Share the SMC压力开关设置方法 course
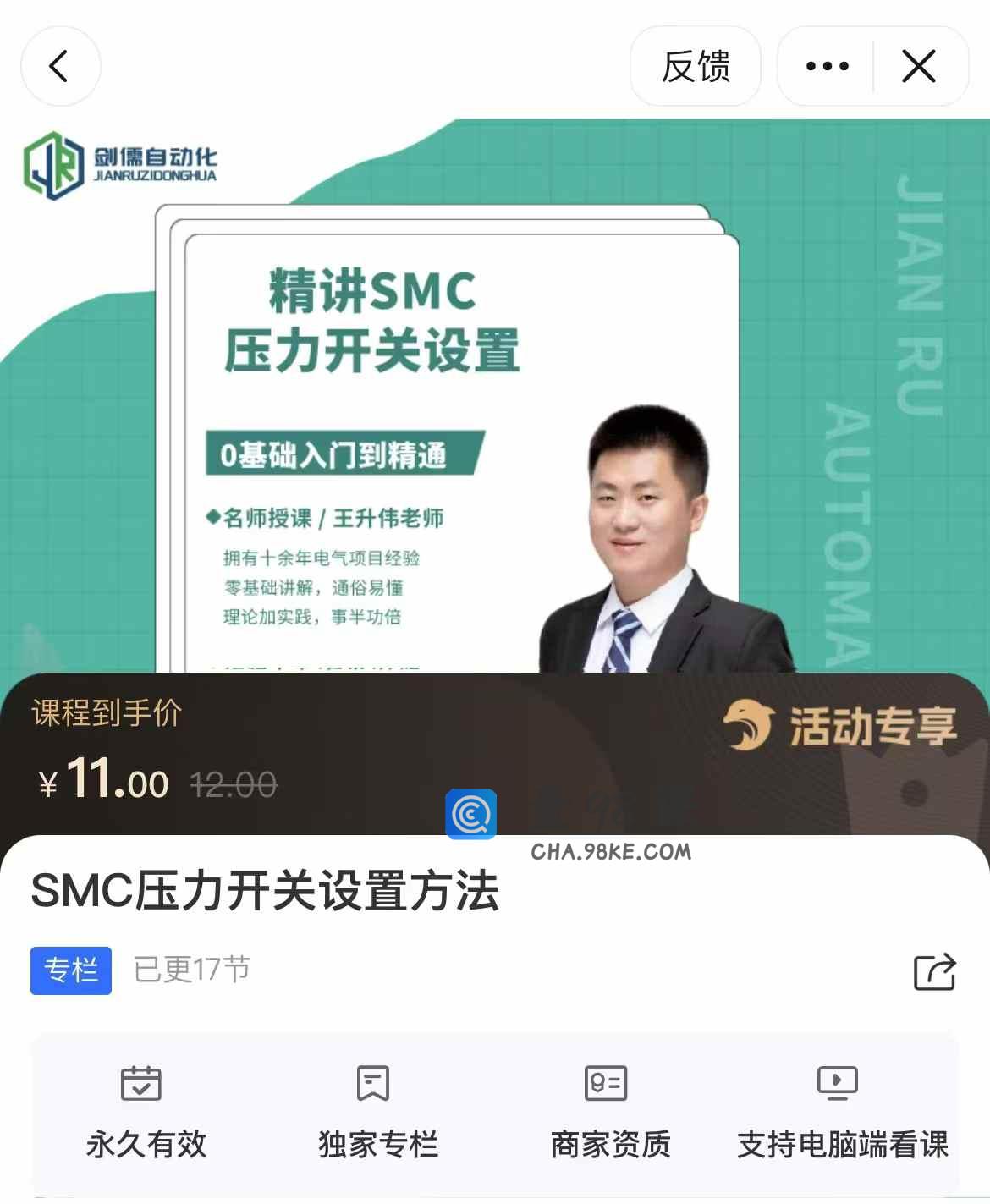990x1204 pixels. click(934, 971)
